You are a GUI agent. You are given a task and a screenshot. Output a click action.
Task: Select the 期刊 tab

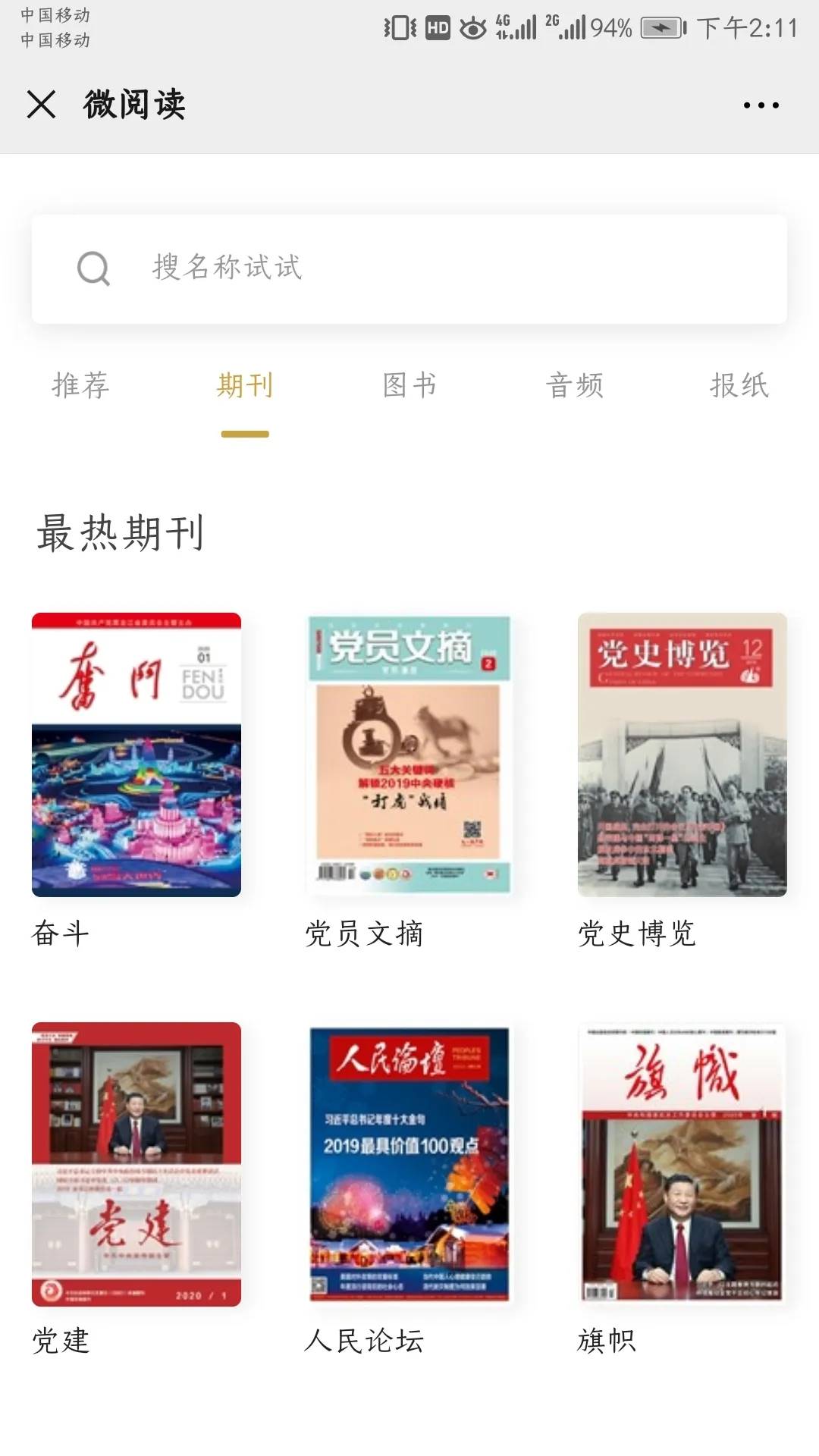coord(244,385)
